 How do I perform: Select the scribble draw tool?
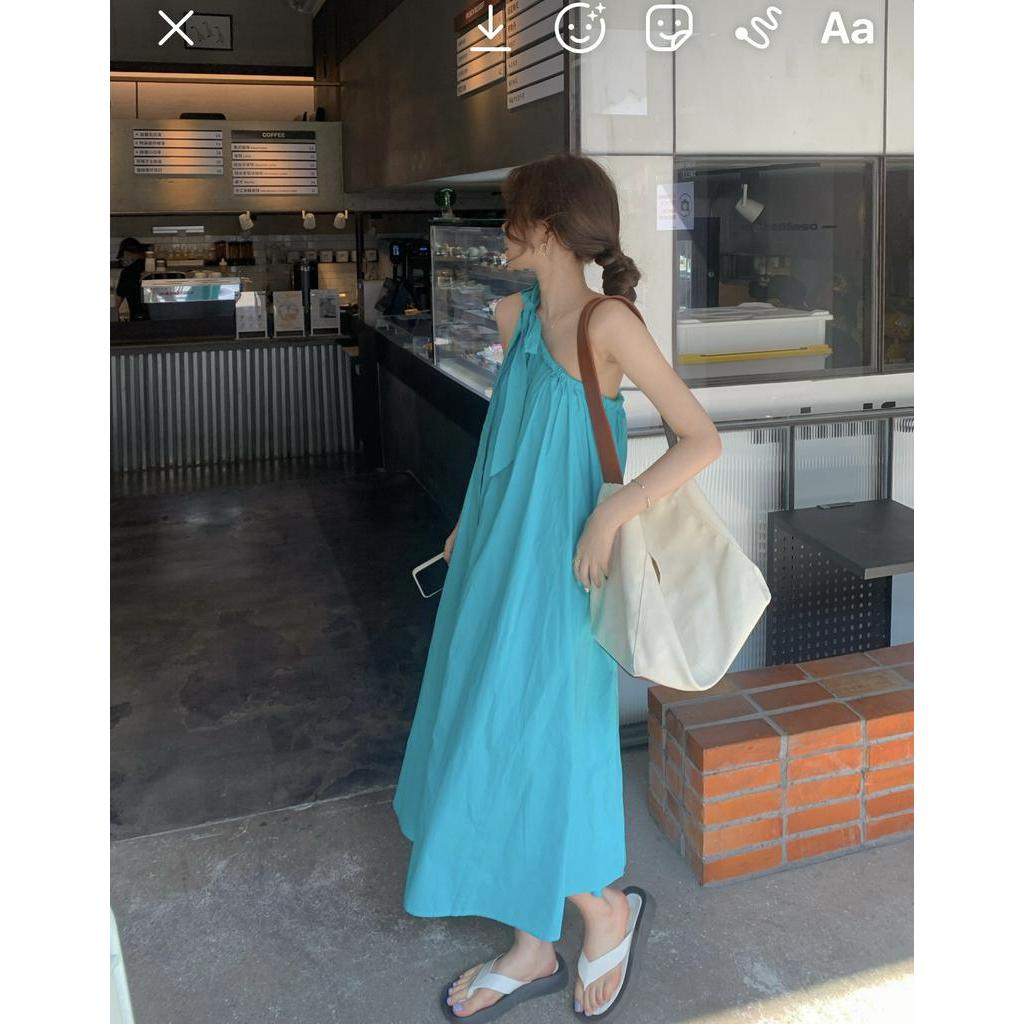coord(758,28)
